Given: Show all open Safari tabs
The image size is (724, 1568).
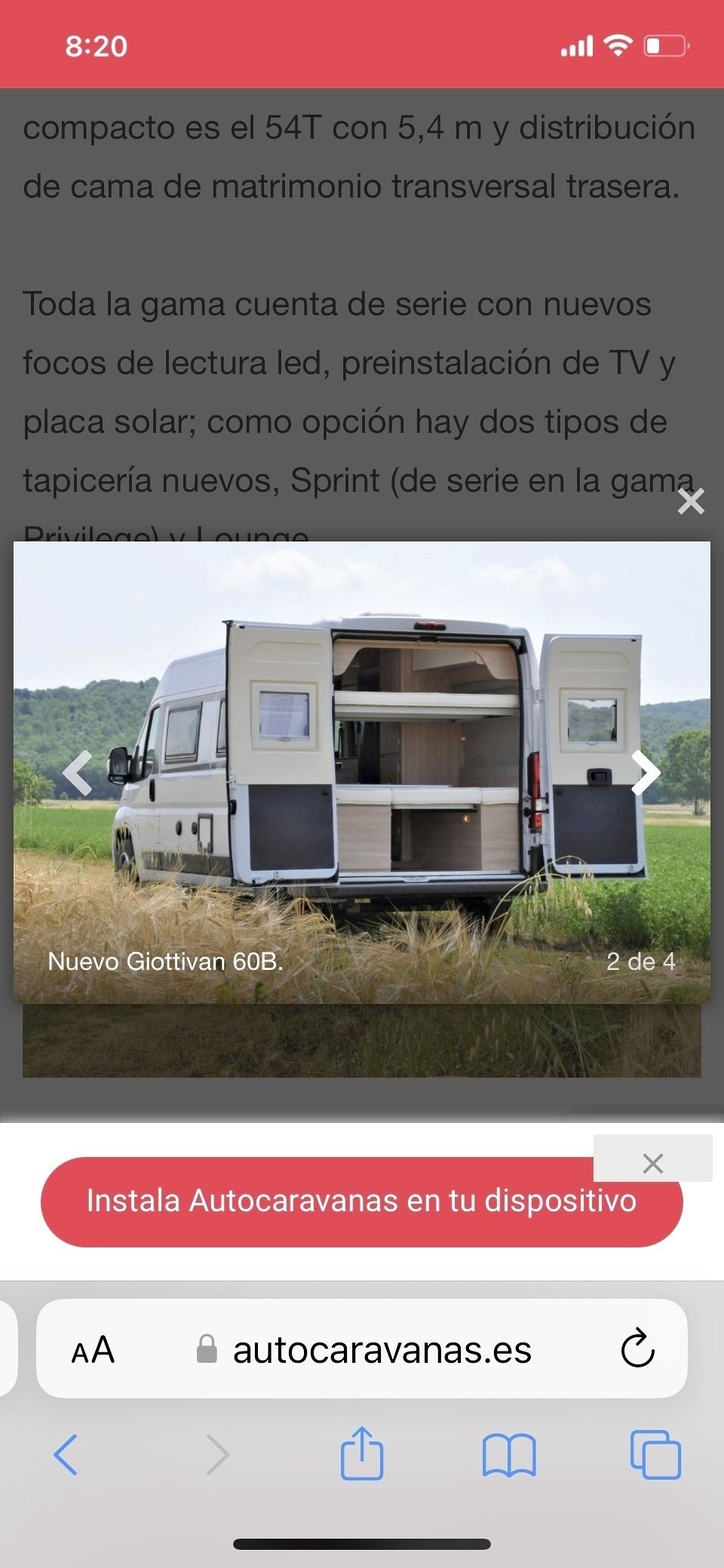Looking at the screenshot, I should 655,1454.
